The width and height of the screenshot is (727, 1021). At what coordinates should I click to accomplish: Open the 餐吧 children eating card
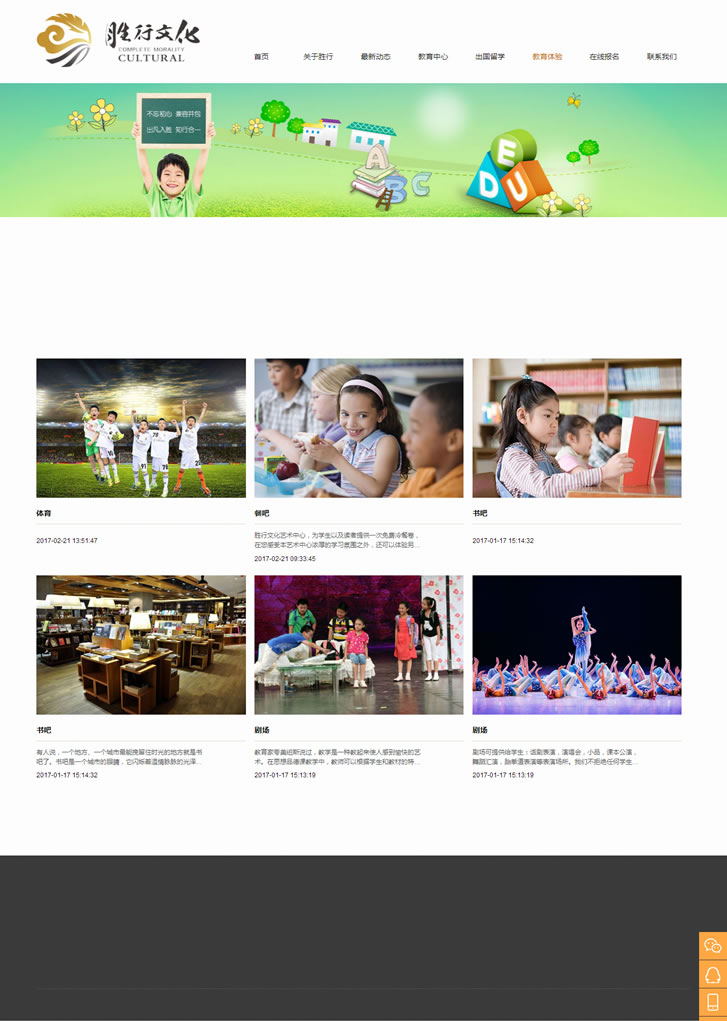click(x=358, y=428)
